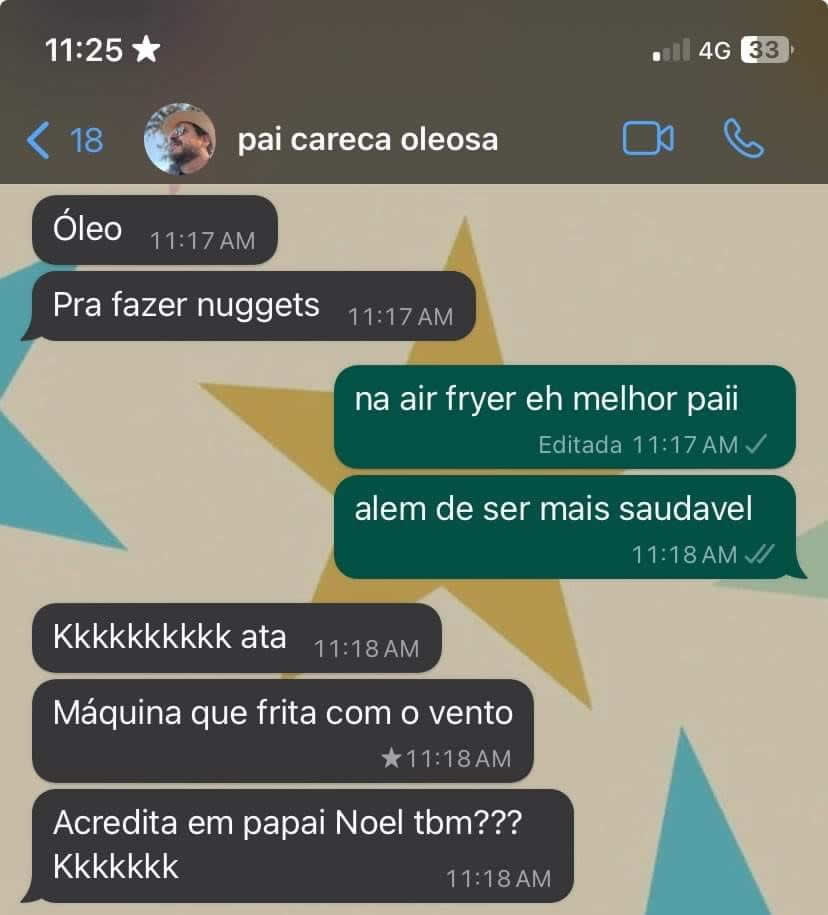Open the contact name 'pai careca oleosa'
This screenshot has height=915, width=828.
click(x=367, y=140)
